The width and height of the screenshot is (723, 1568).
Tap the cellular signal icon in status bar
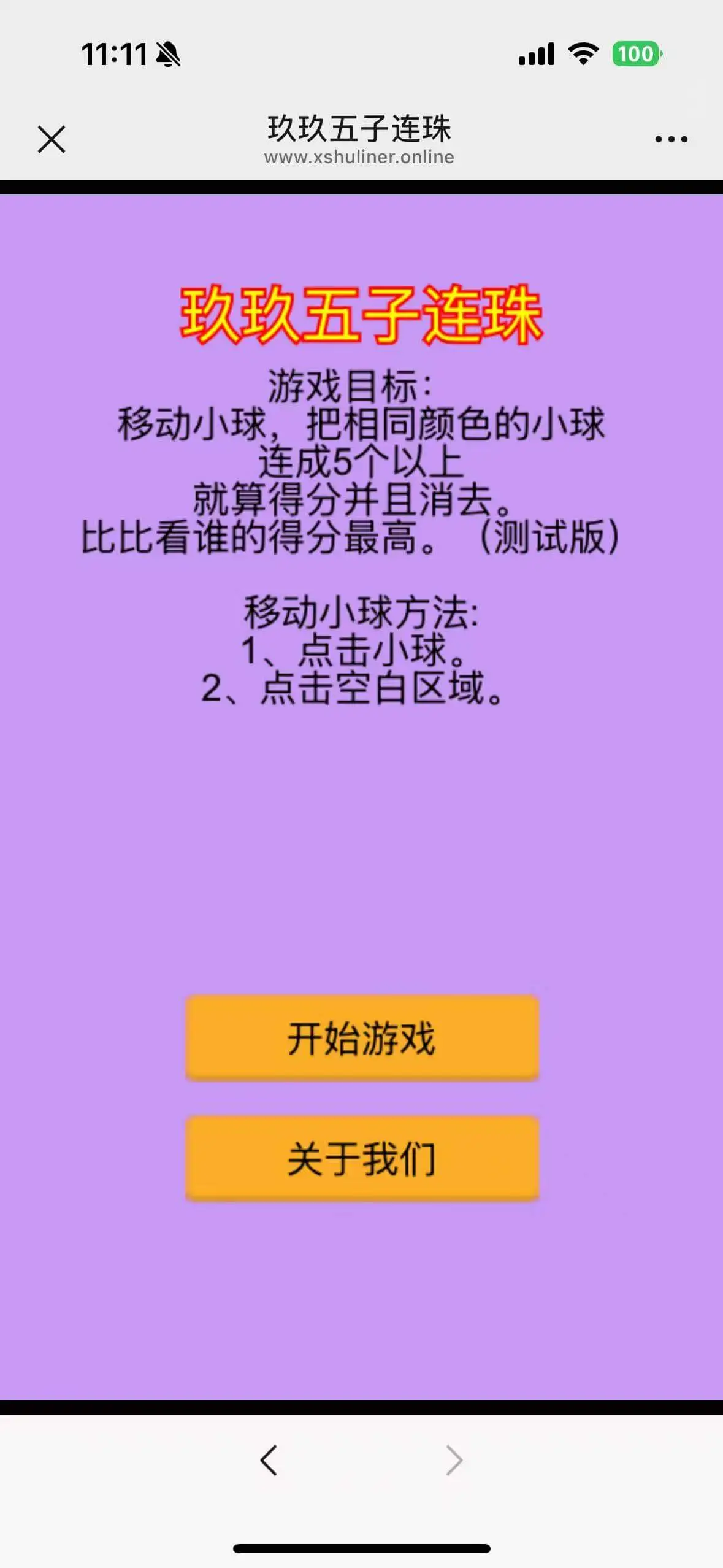tap(536, 54)
